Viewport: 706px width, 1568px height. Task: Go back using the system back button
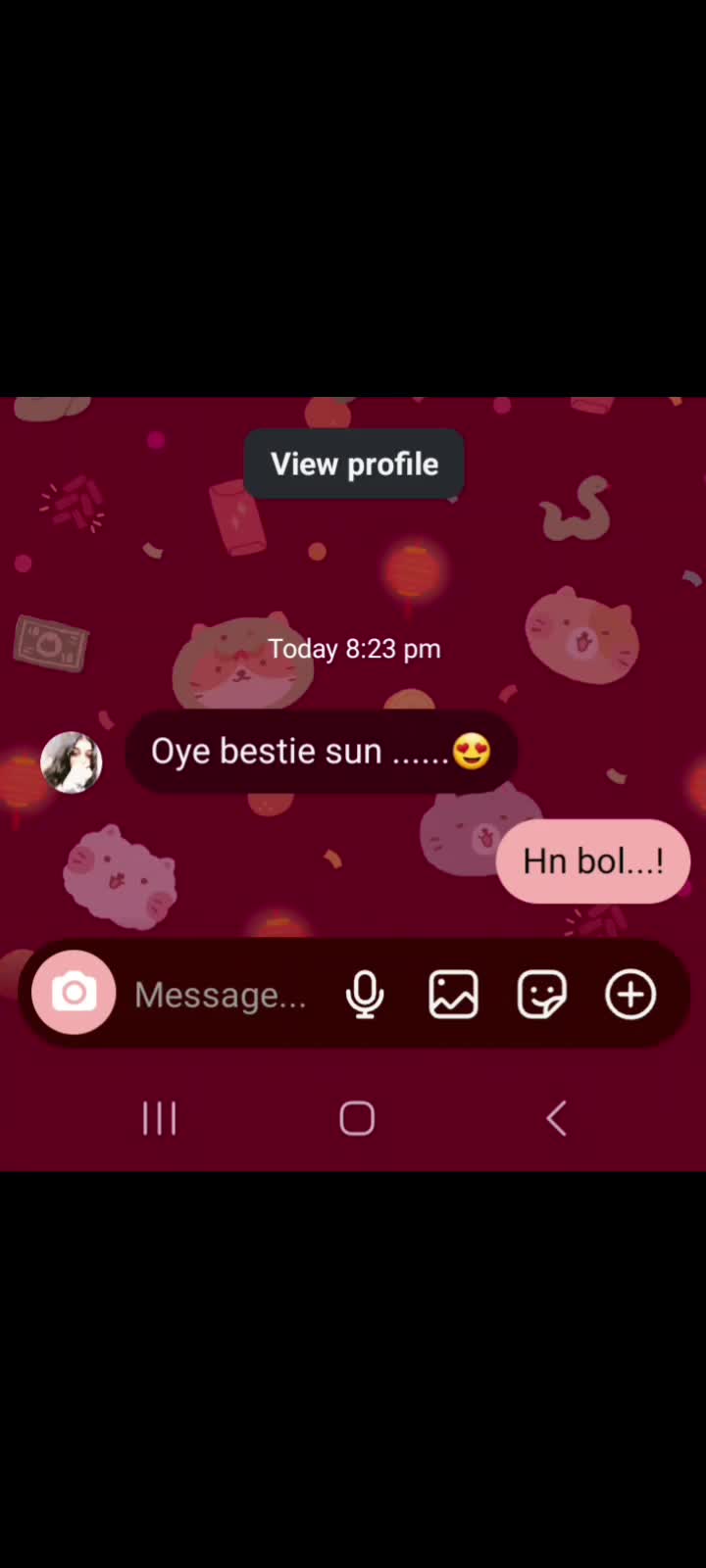click(x=556, y=1118)
